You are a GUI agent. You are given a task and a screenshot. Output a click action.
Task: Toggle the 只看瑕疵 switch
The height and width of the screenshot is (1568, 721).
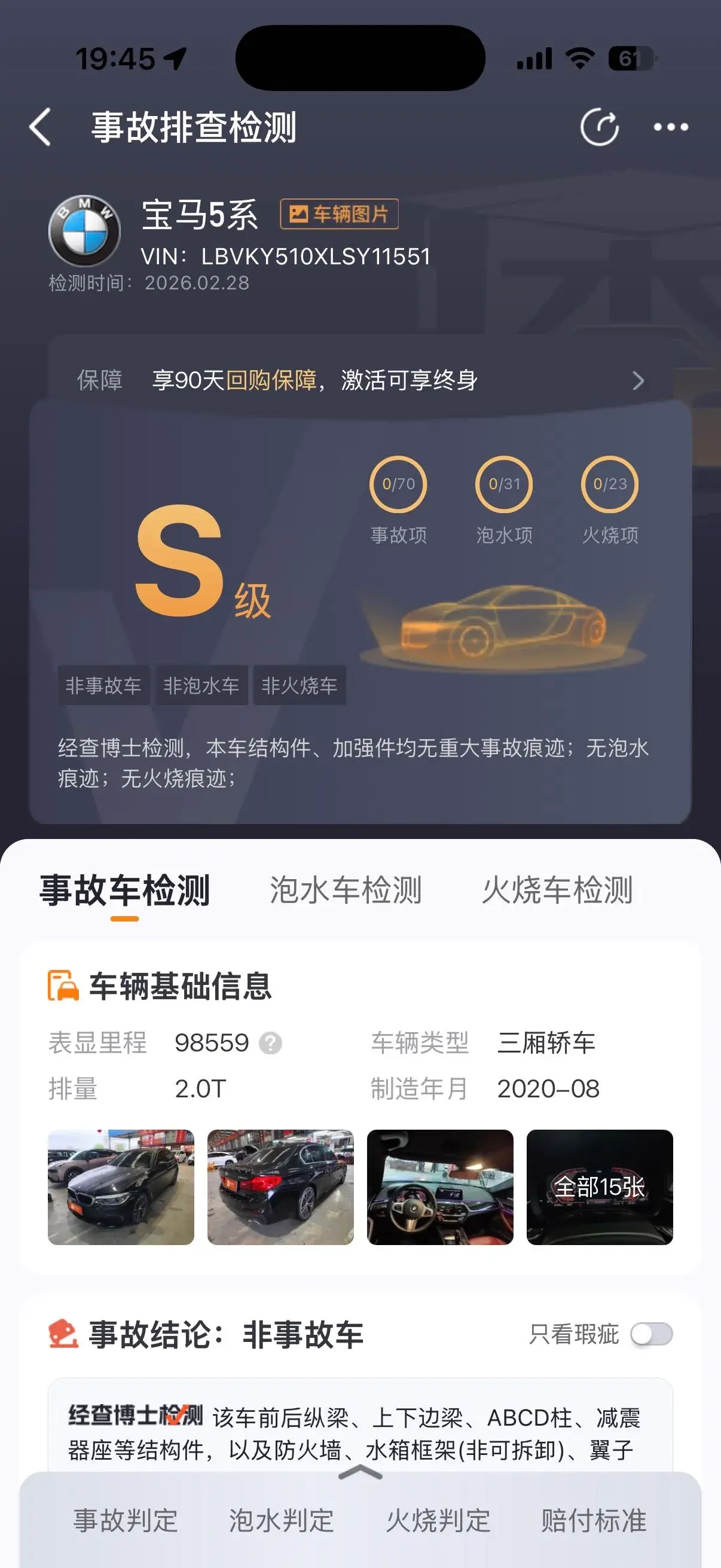[651, 1335]
